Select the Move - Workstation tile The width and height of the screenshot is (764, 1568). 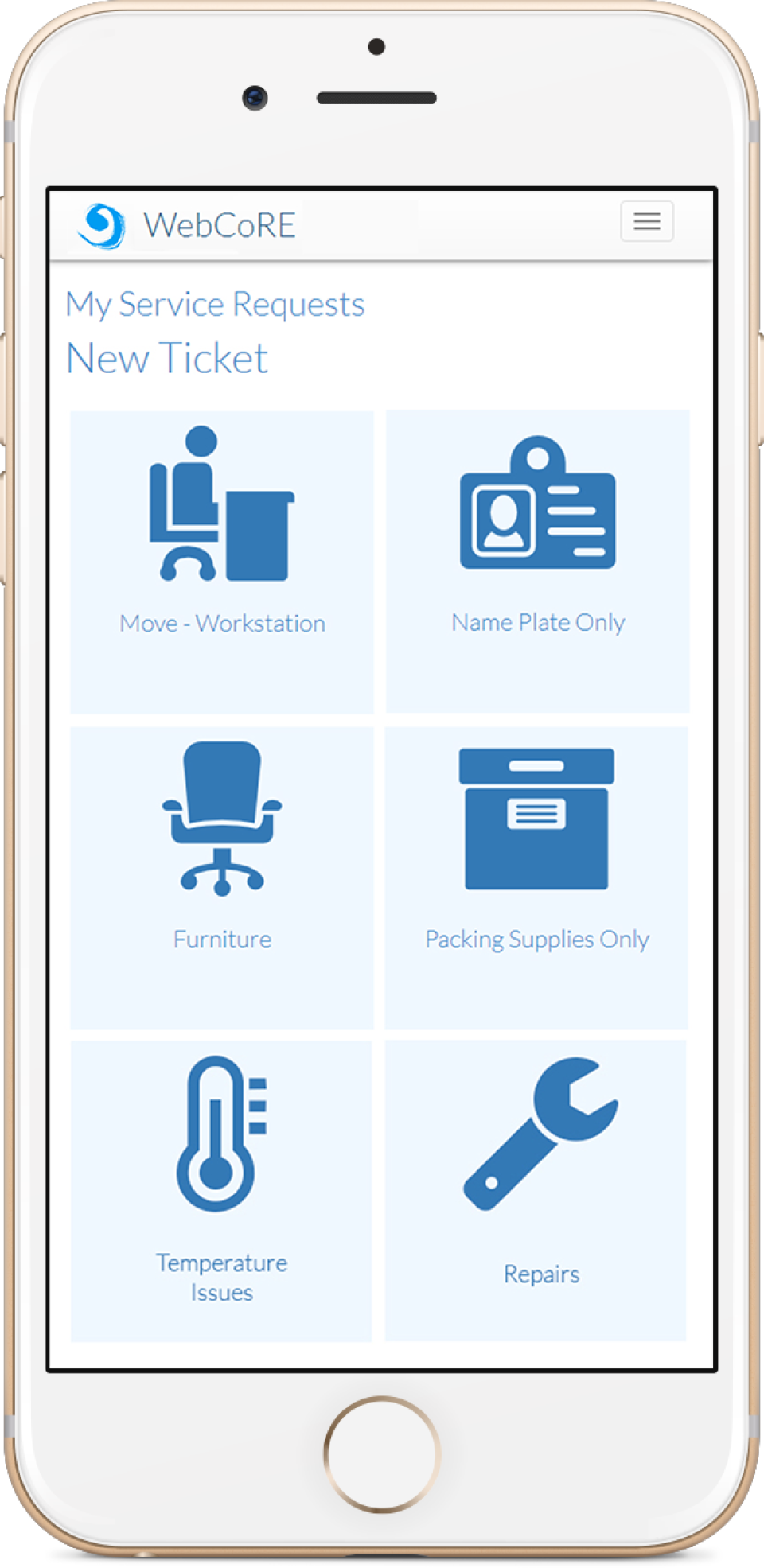(221, 562)
